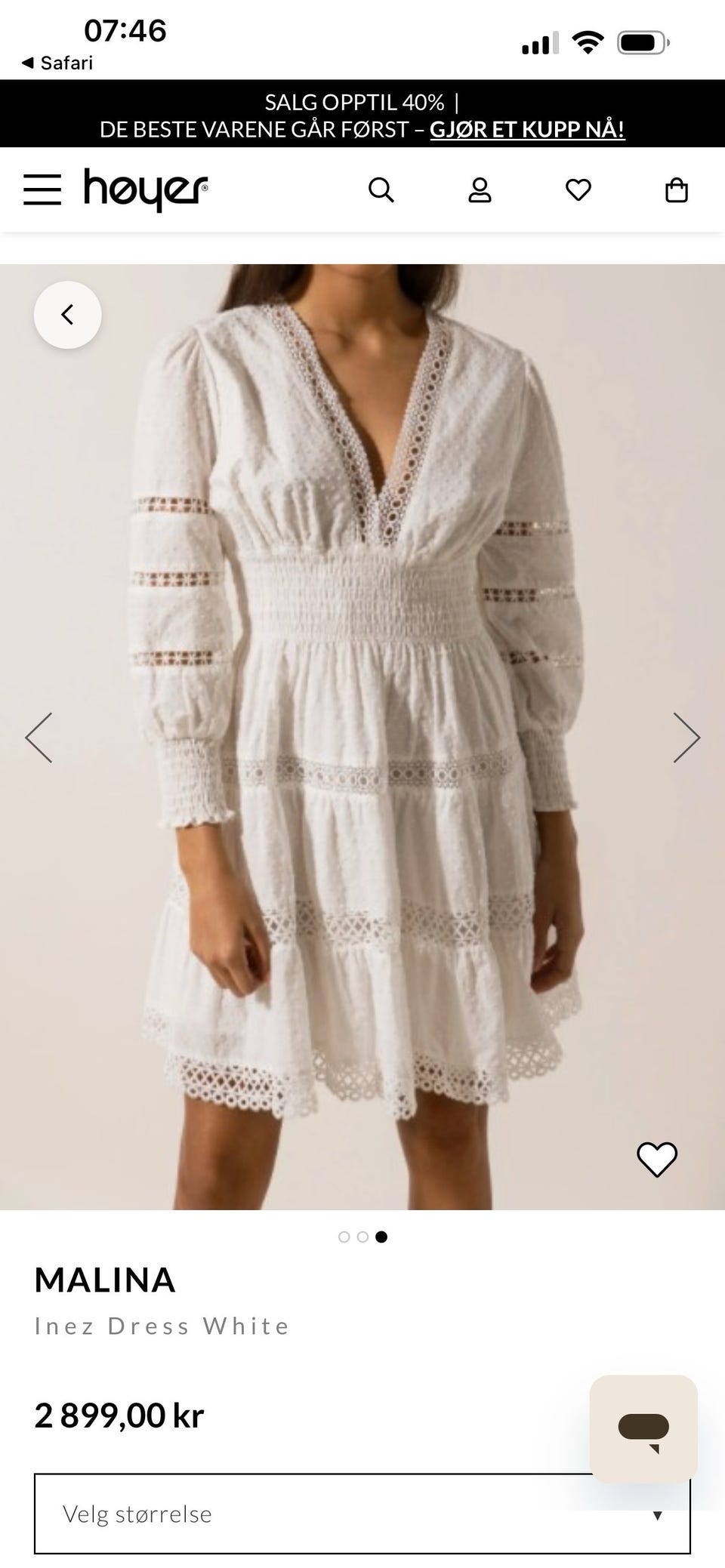725x1568 pixels.
Task: Open the 'Velg størrelse' size dropdown
Action: point(362,1514)
